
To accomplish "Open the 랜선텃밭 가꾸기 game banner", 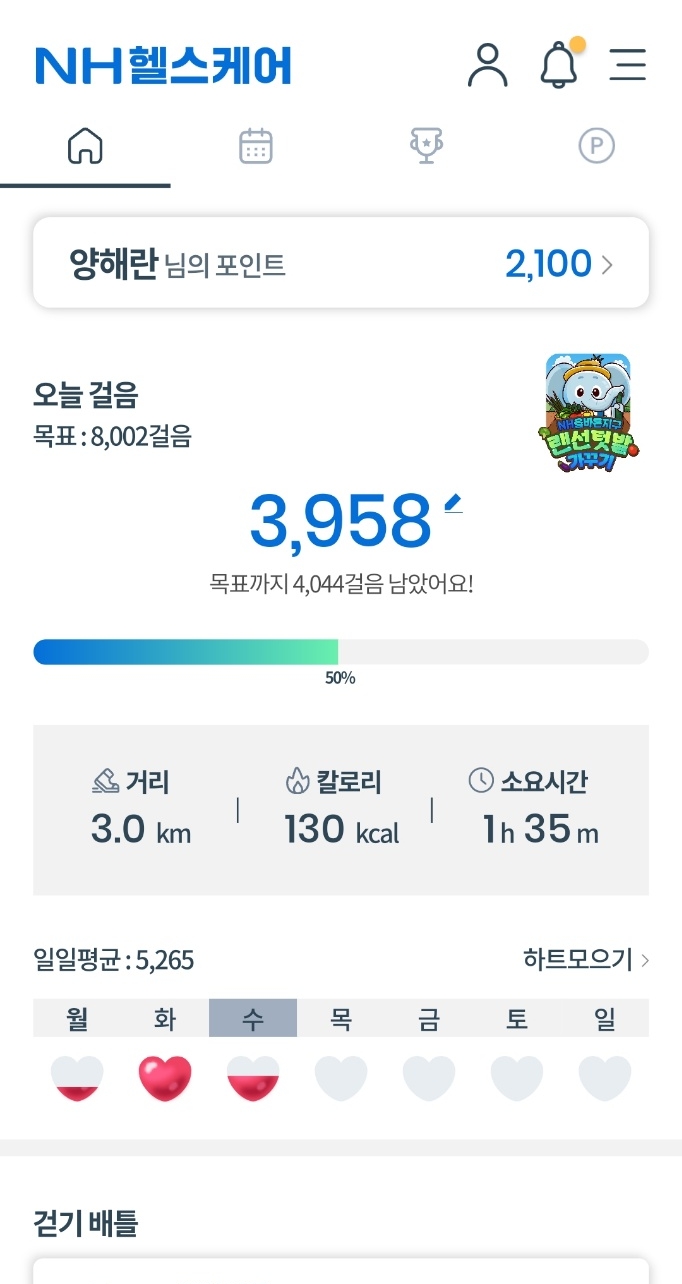I will pos(588,413).
